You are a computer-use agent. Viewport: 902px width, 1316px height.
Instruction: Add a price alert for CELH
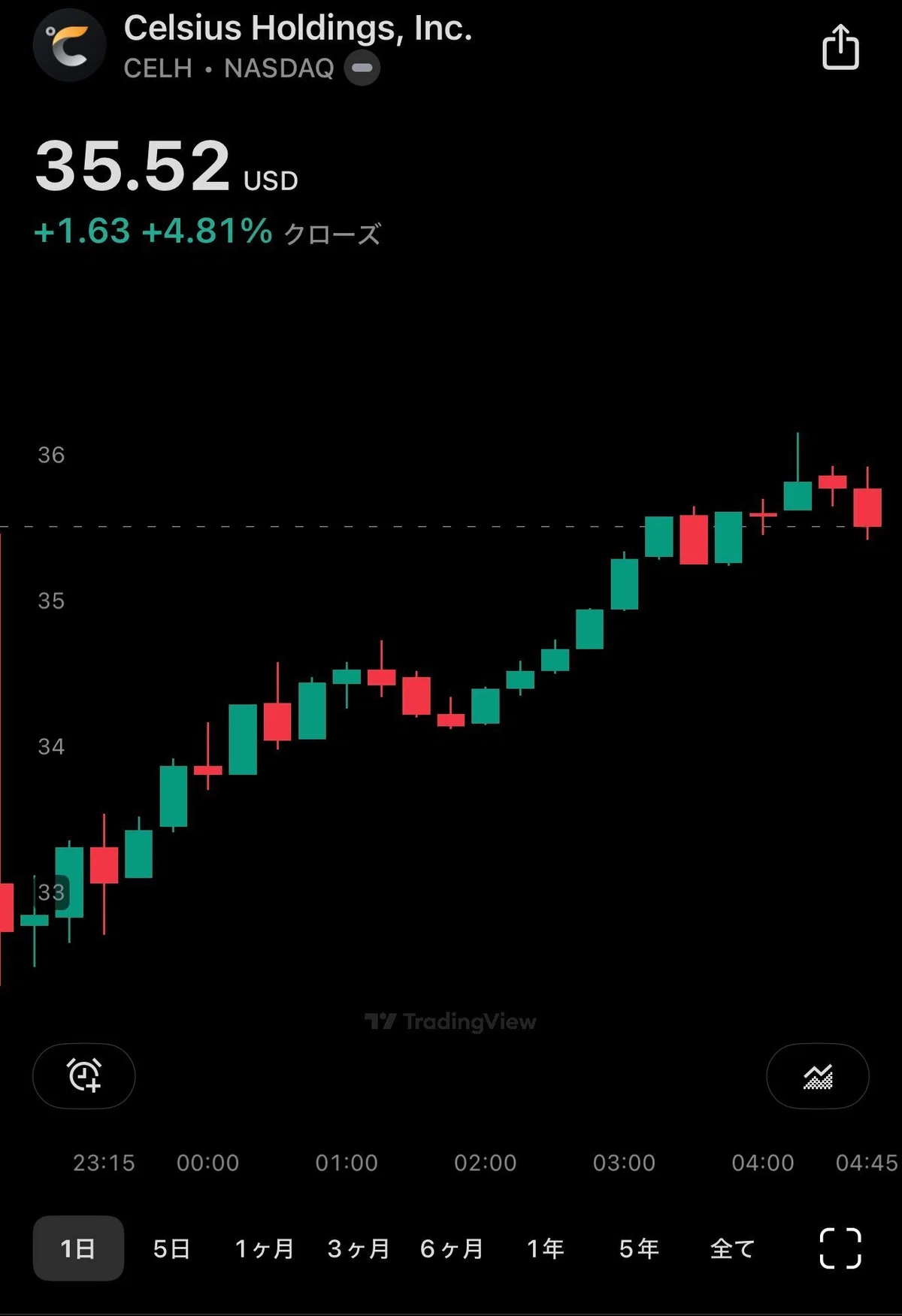click(x=84, y=1075)
